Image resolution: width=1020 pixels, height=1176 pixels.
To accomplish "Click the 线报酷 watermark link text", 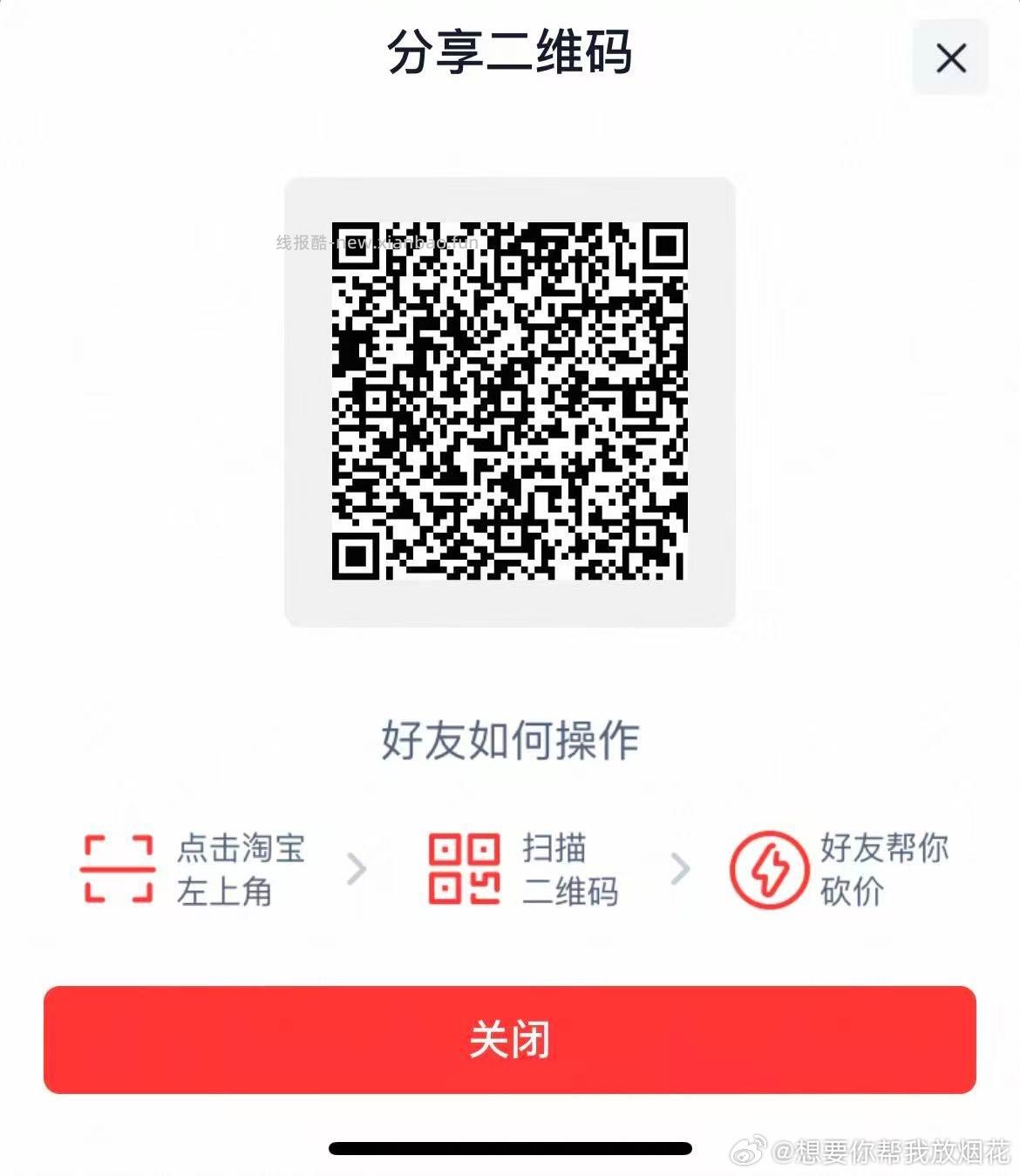I will [x=375, y=242].
